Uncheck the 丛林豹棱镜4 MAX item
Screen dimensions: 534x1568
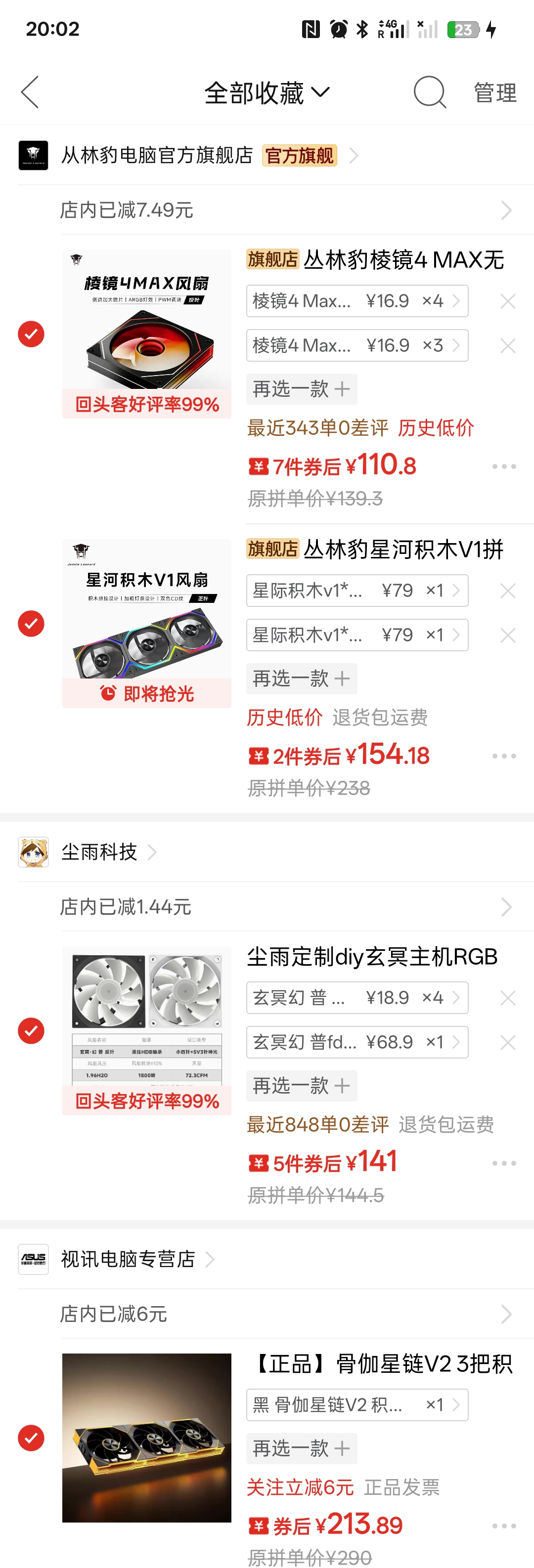coord(31,334)
